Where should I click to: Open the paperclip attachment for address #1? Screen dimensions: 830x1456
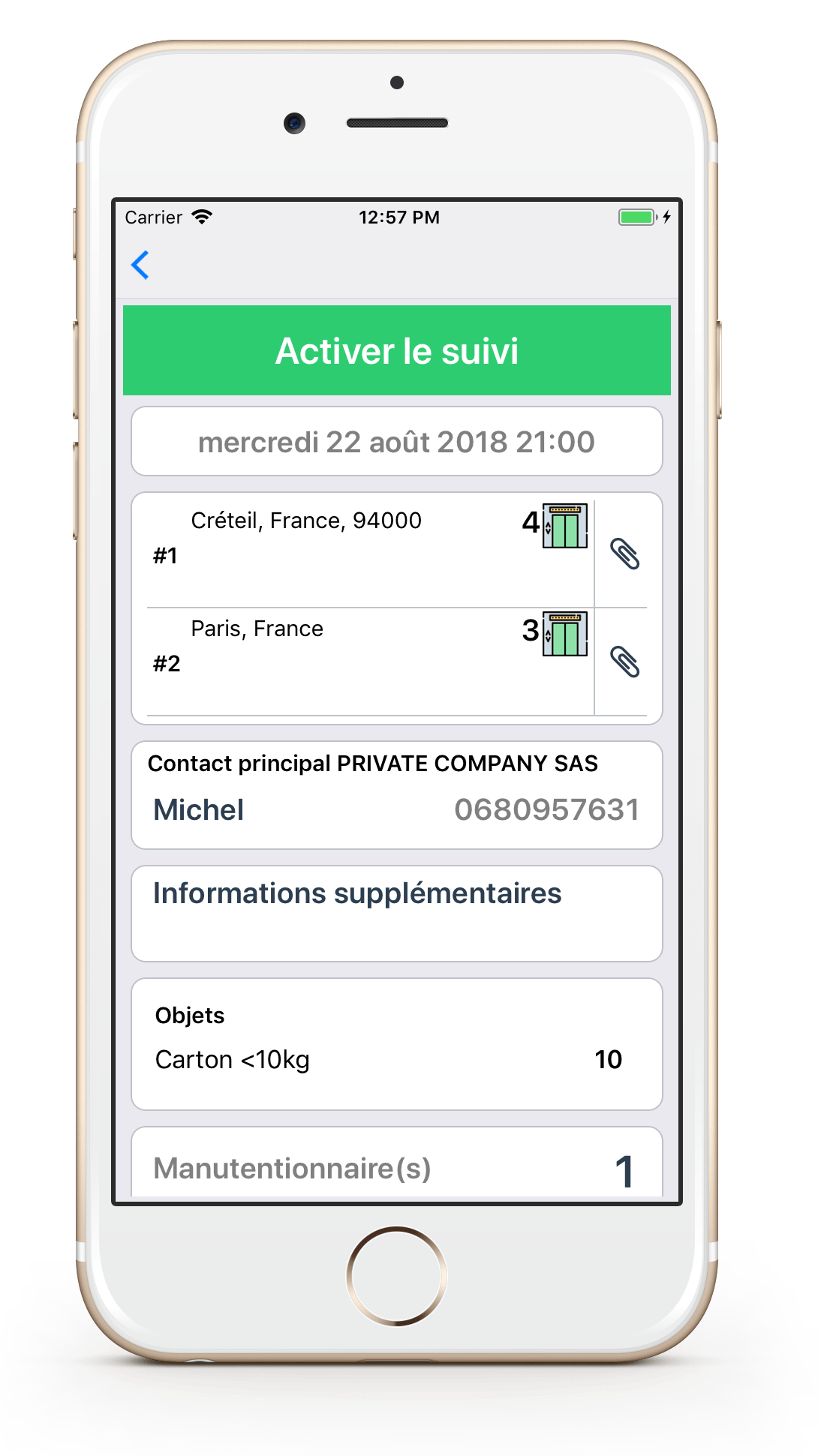624,554
